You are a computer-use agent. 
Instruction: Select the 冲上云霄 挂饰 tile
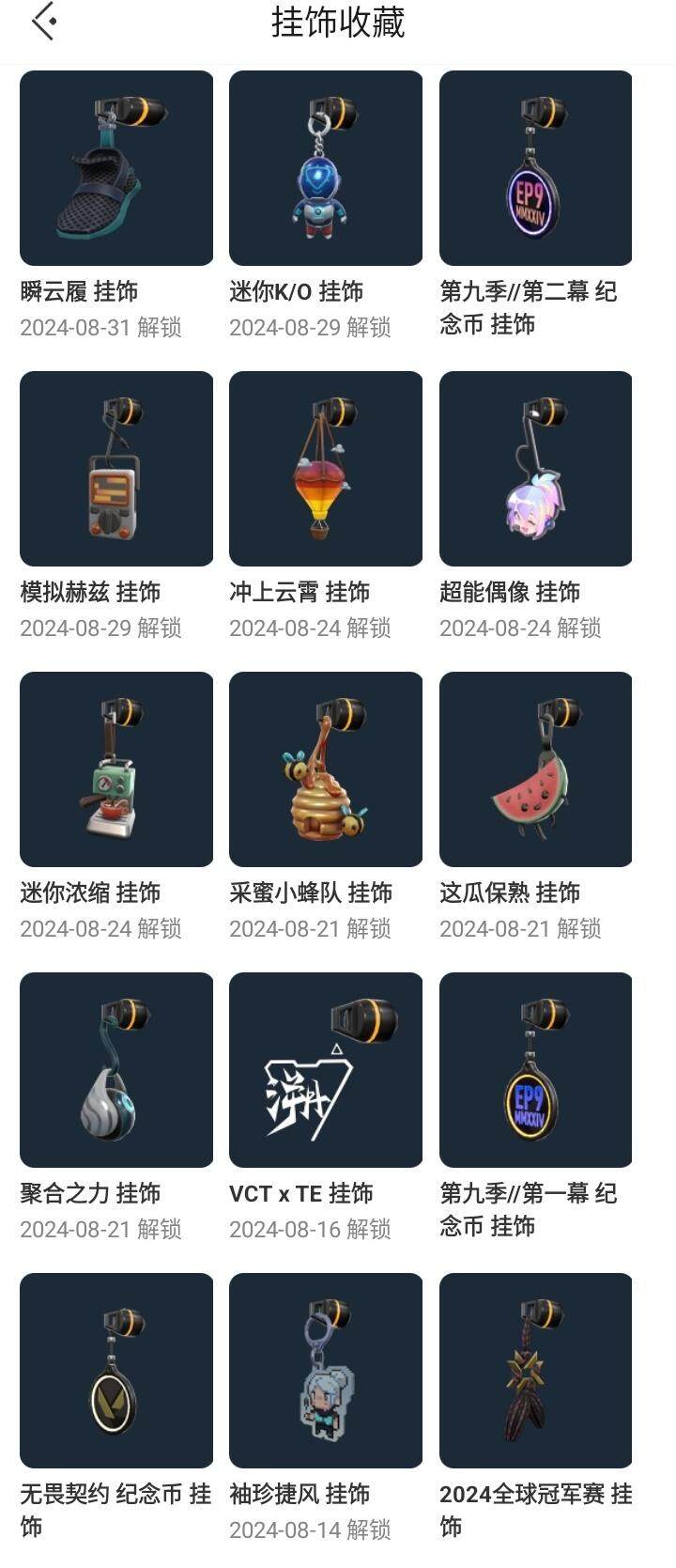click(x=326, y=469)
